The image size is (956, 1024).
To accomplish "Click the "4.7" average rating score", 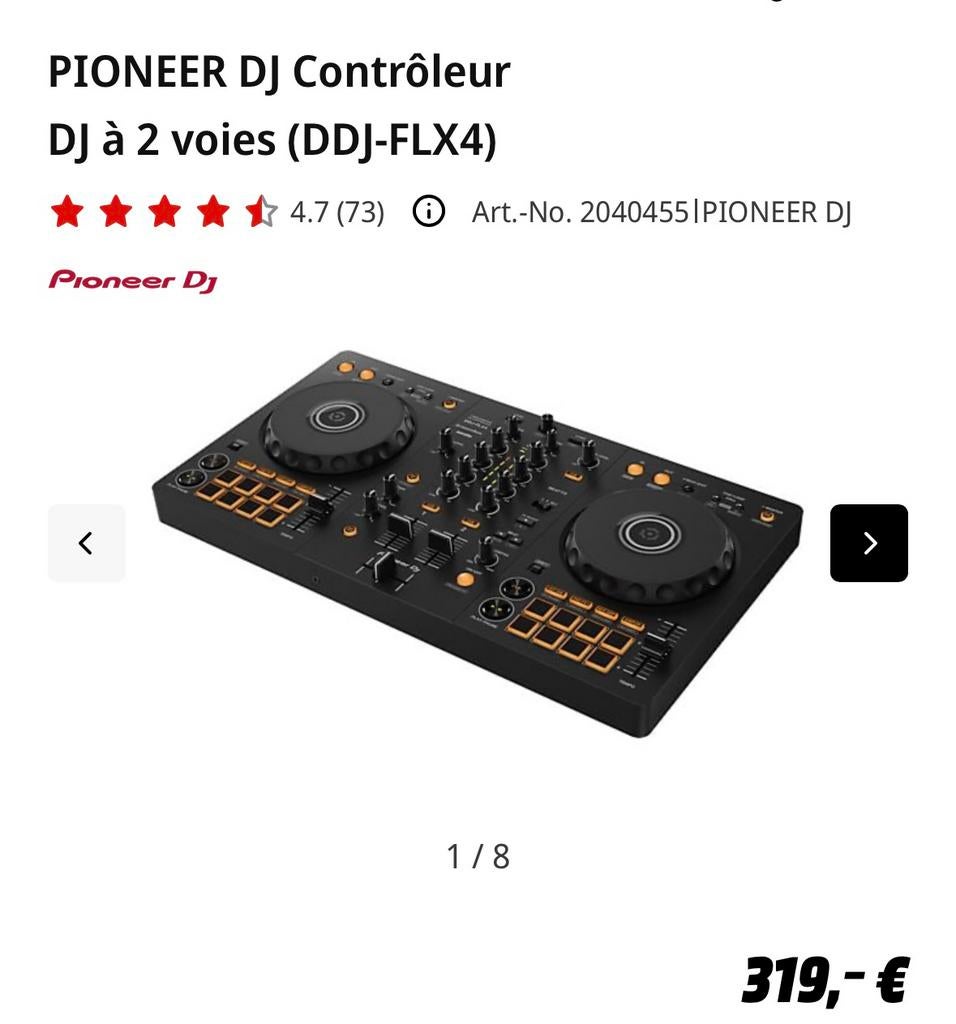I will pos(310,212).
